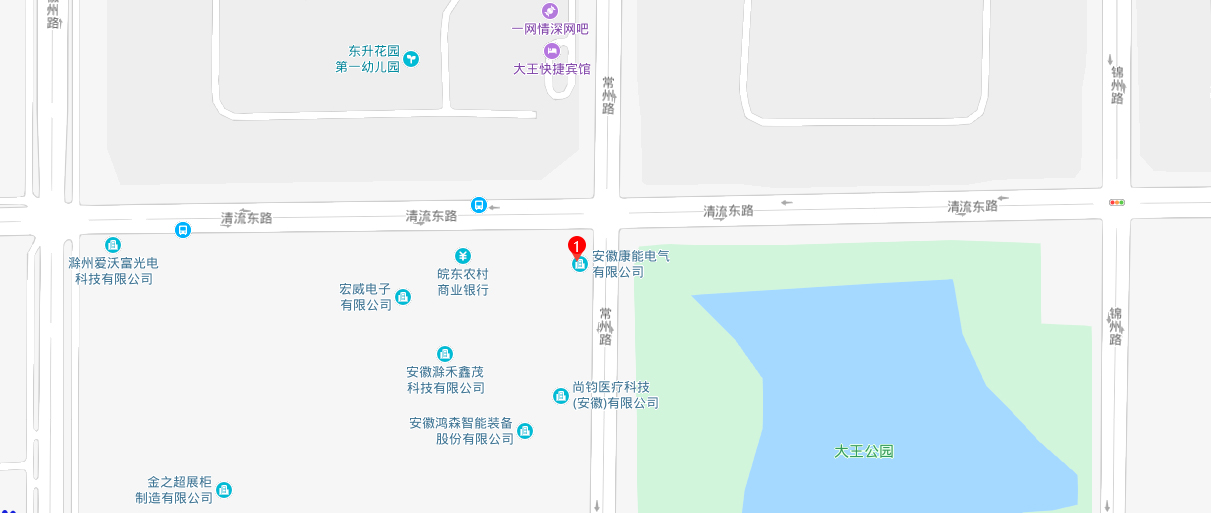Open 安徽鸿森智能装备股份有限公司 marker
The width and height of the screenshot is (1211, 513).
525,431
